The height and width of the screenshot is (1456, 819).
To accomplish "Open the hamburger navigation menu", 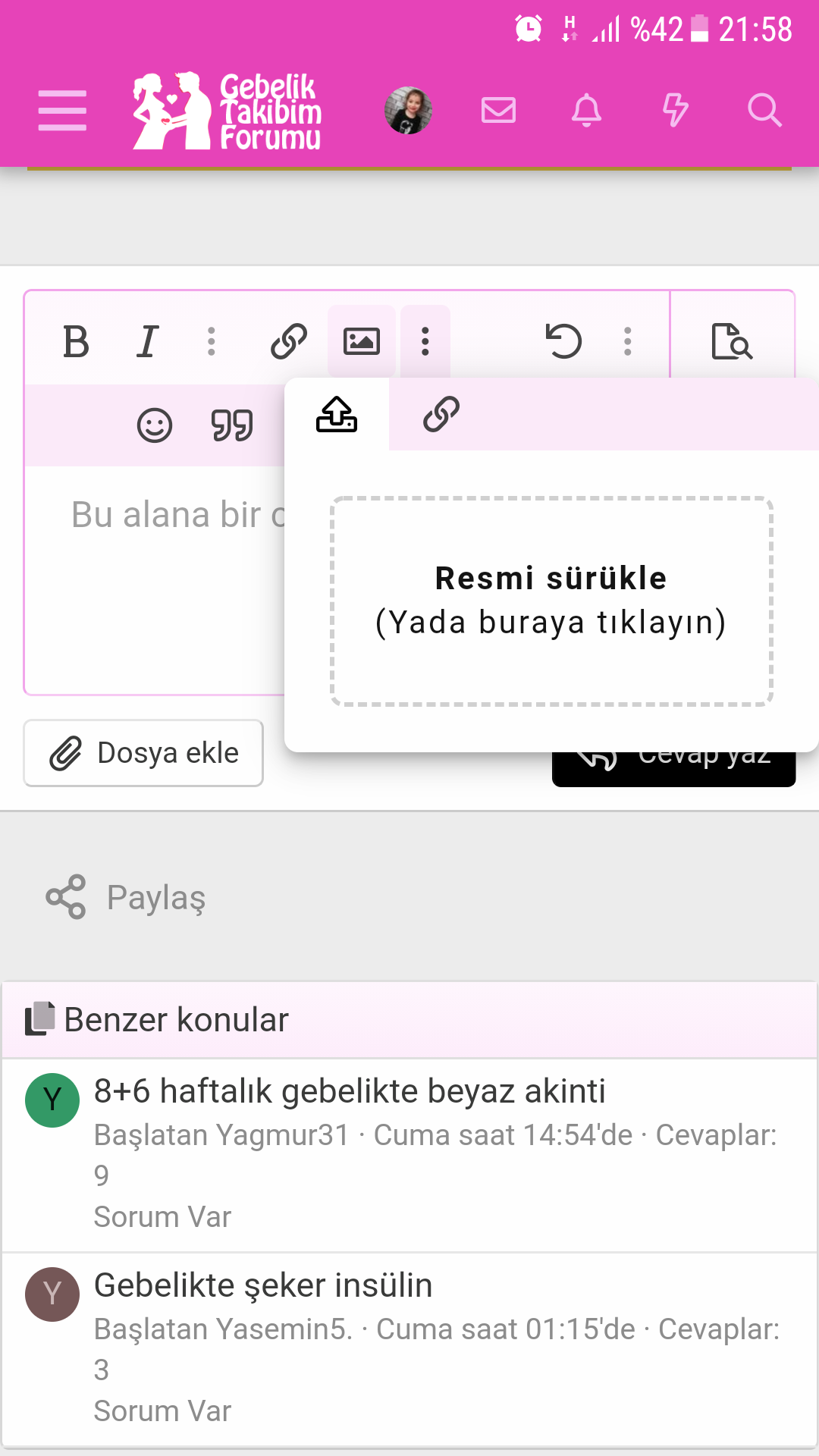I will [x=62, y=111].
